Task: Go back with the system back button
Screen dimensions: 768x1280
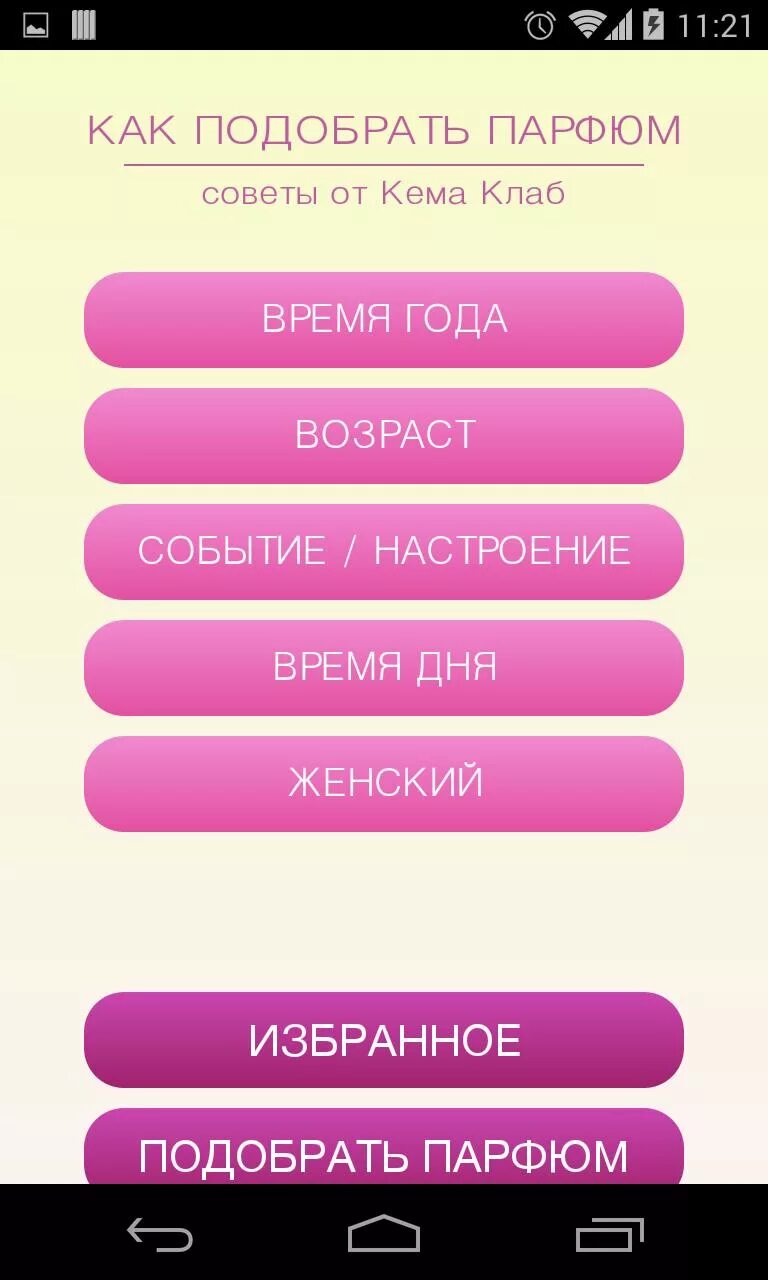Action: click(x=160, y=1234)
